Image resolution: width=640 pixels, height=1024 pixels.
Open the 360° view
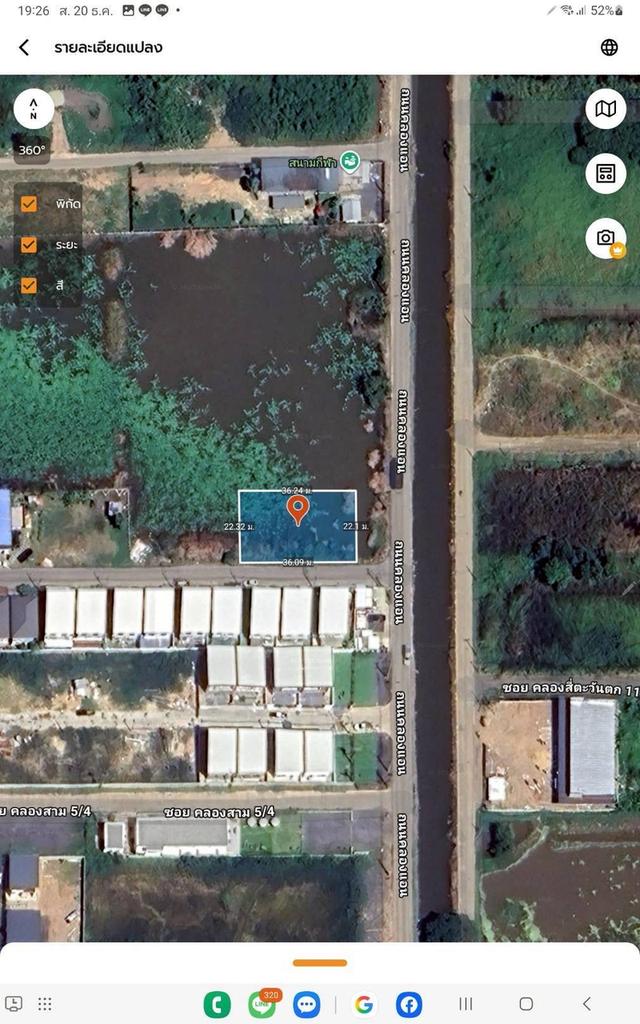[x=32, y=151]
